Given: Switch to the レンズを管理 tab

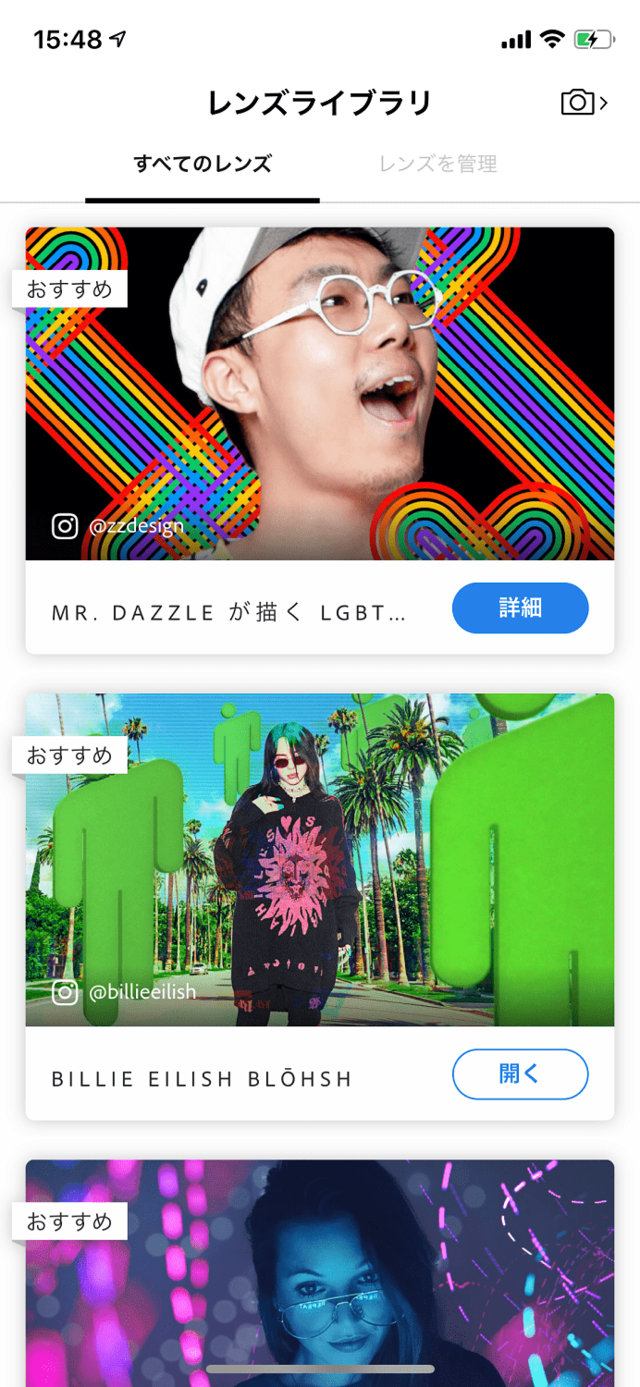Looking at the screenshot, I should [437, 164].
